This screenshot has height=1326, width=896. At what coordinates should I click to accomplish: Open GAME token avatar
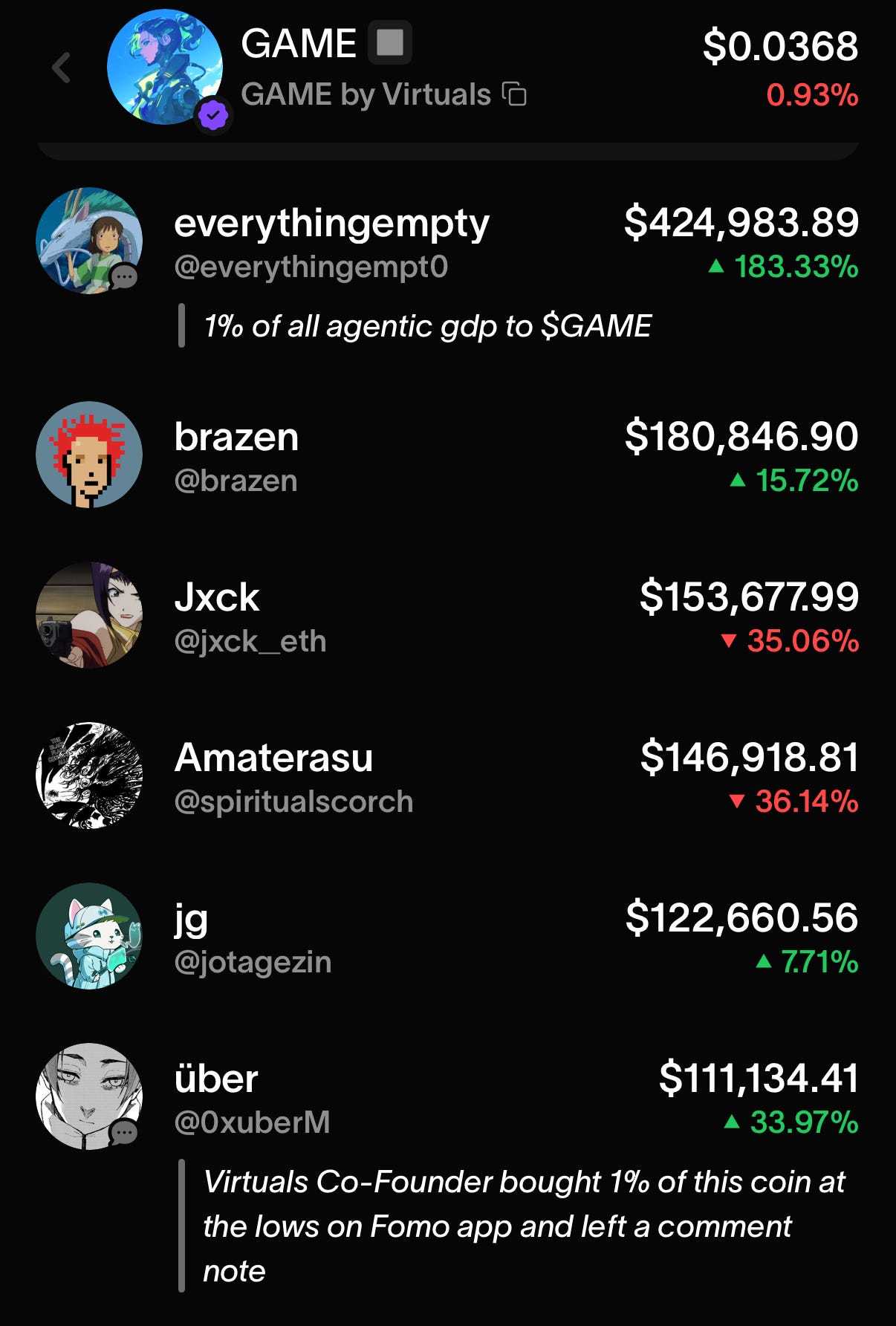pyautogui.click(x=165, y=68)
